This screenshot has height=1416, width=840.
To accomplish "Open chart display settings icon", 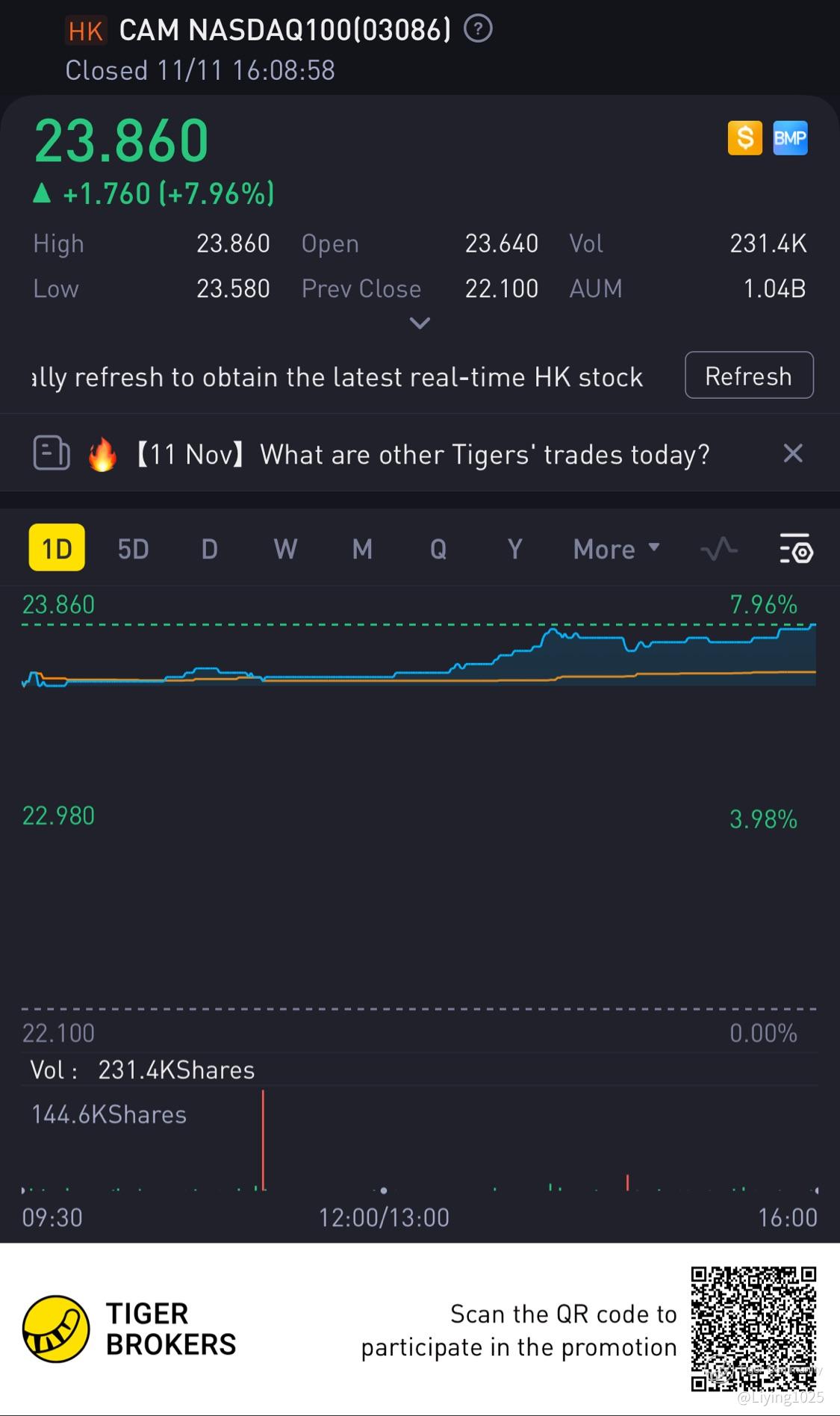I will pyautogui.click(x=796, y=549).
